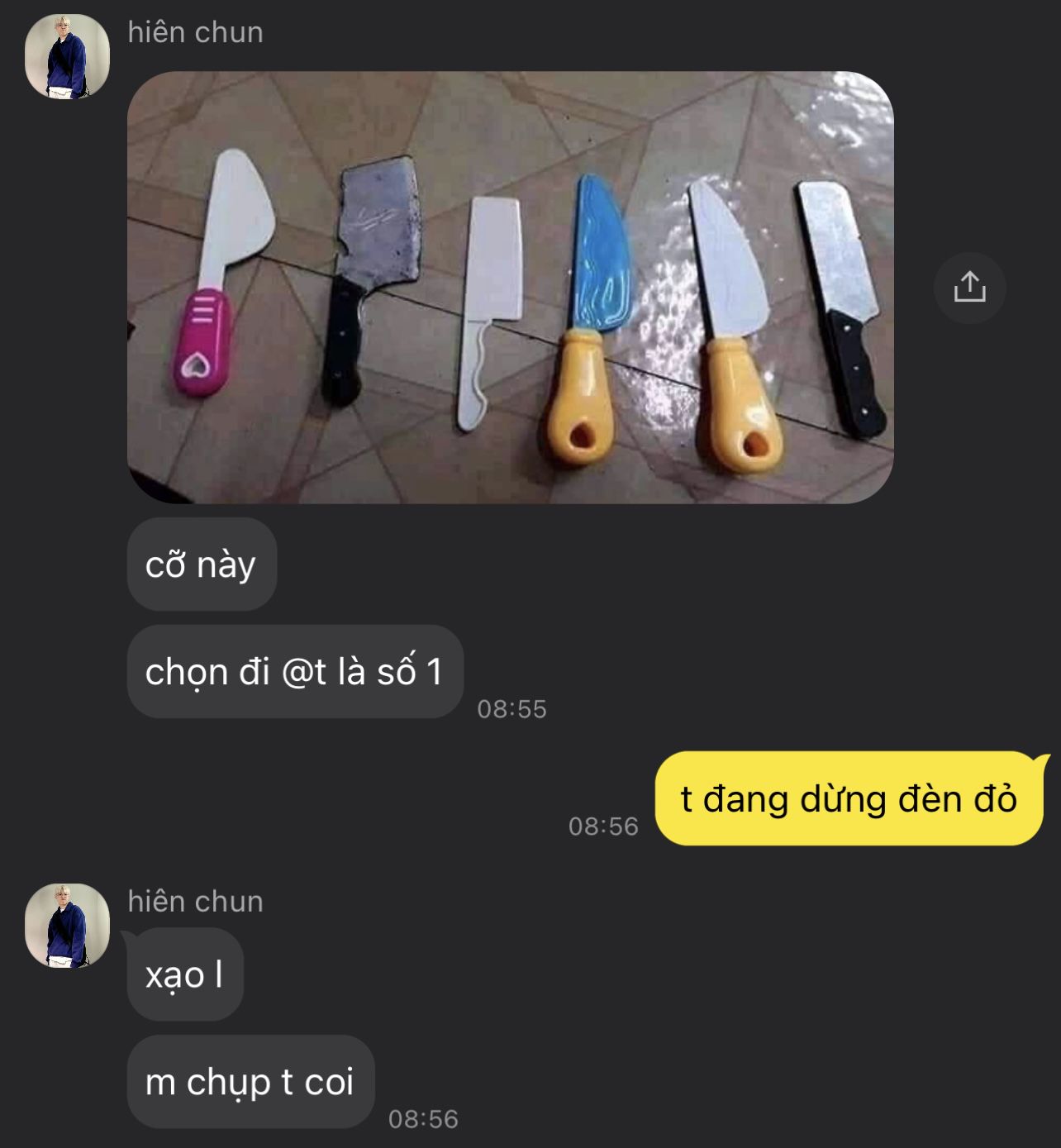Open hiên chun's avatar beside the photo
This screenshot has width=1061, height=1148.
67,57
